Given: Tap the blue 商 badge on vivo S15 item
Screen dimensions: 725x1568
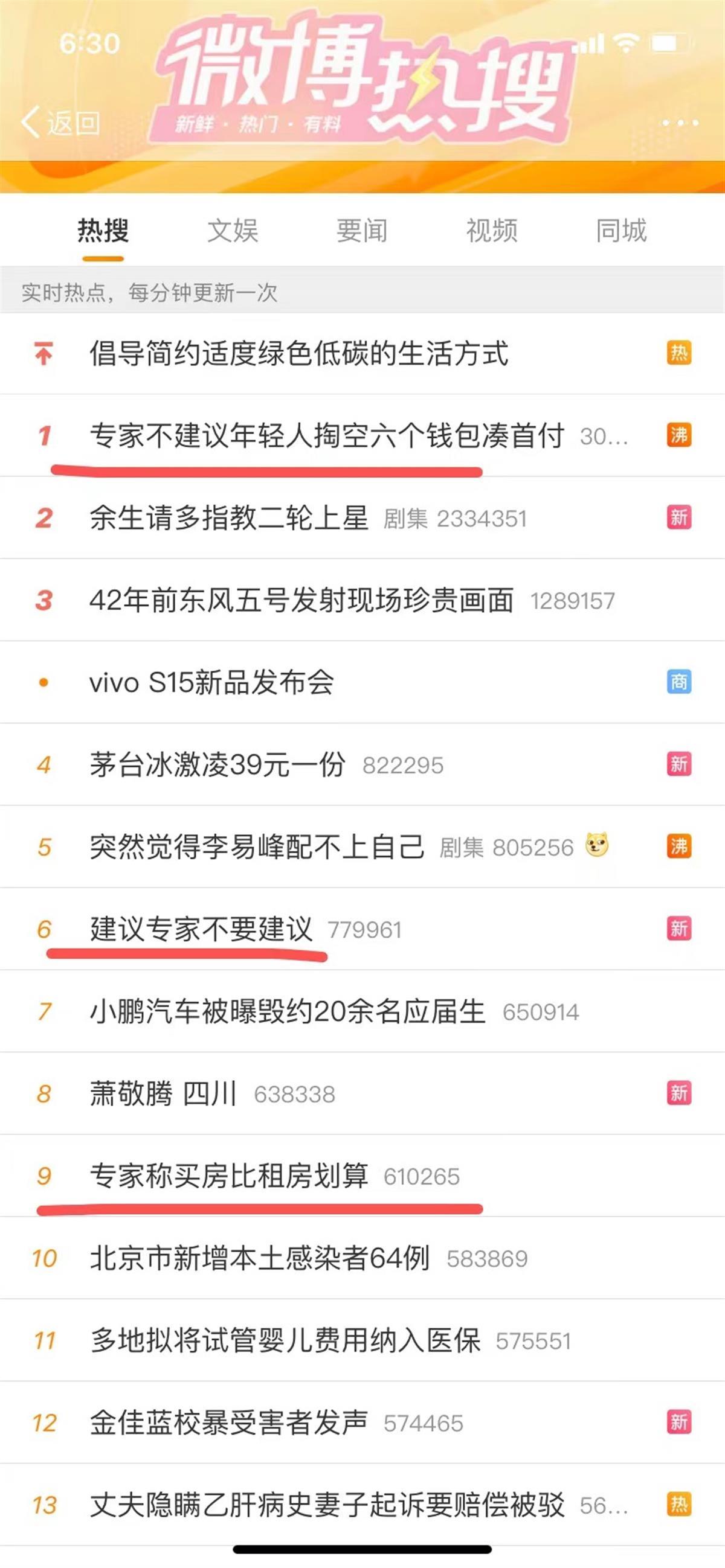Looking at the screenshot, I should 680,683.
